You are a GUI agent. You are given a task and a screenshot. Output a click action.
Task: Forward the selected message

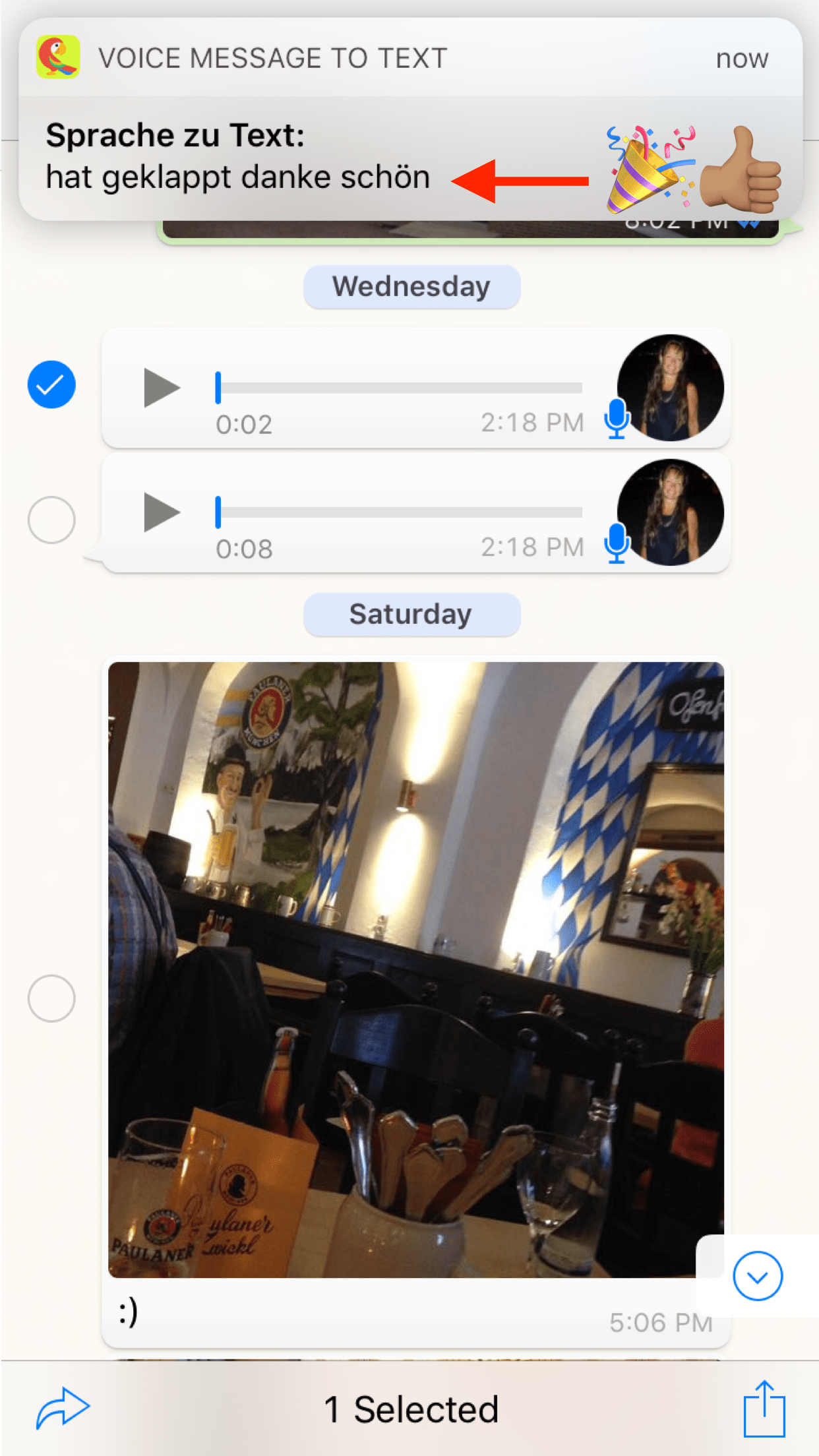pyautogui.click(x=63, y=1409)
